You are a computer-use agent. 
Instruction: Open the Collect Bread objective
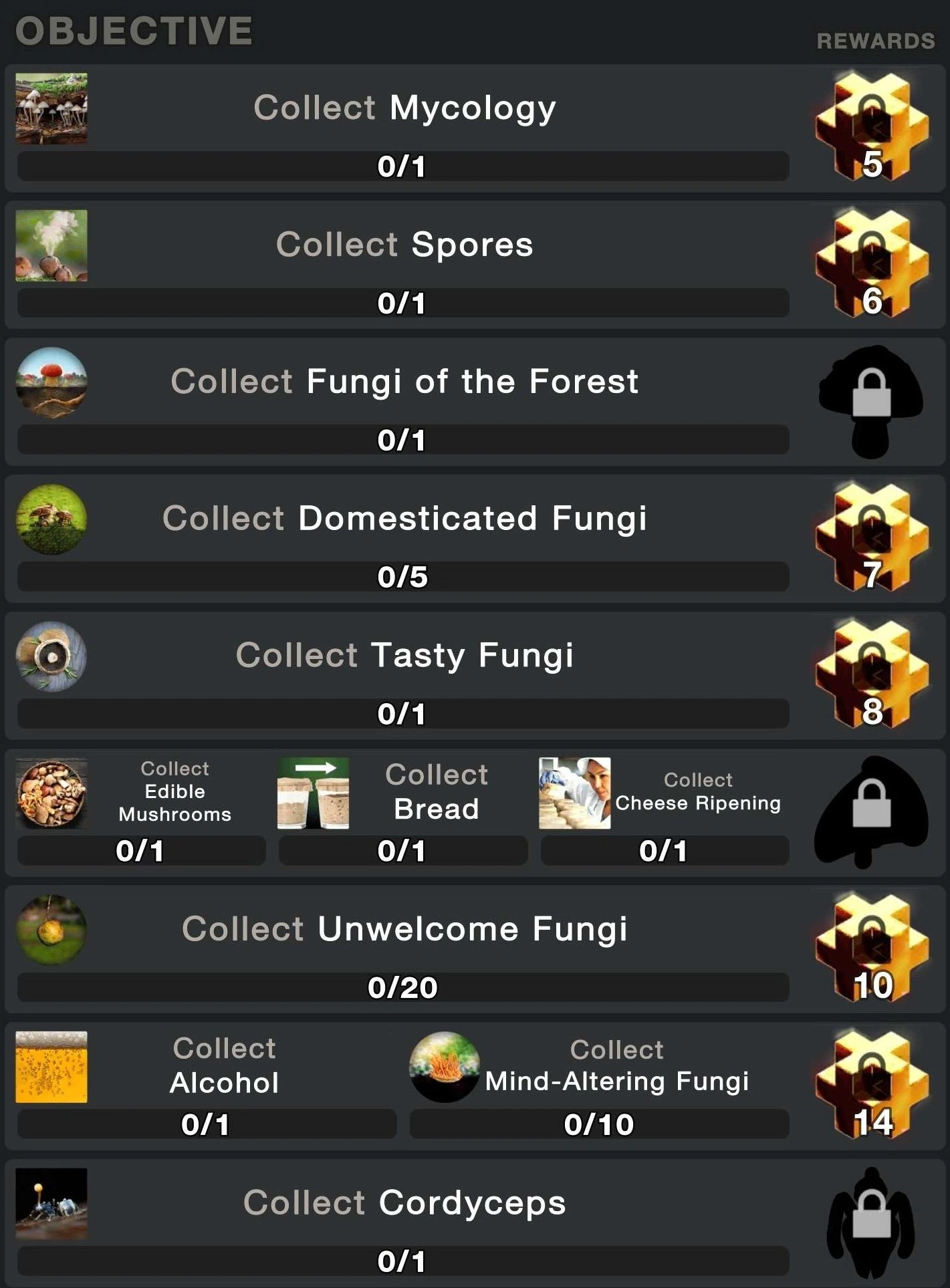point(436,792)
